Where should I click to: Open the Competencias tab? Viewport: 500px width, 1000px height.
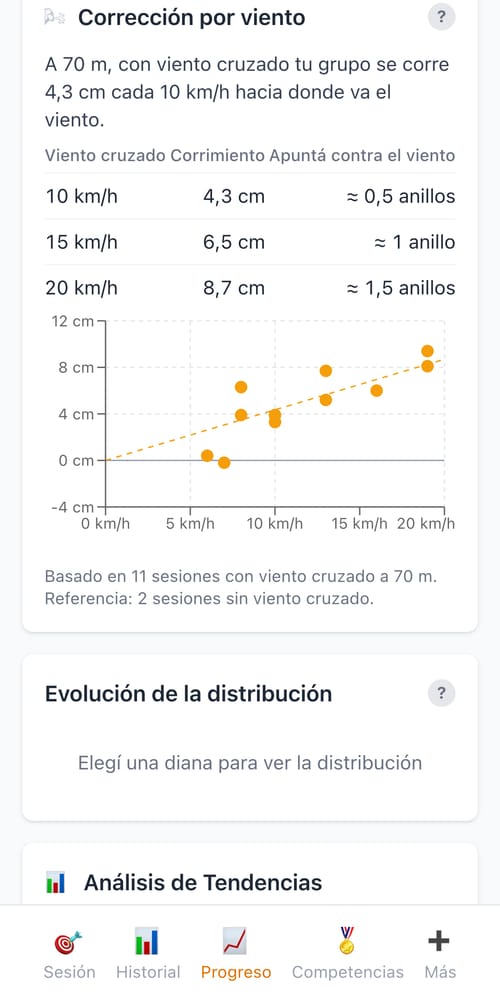point(348,953)
